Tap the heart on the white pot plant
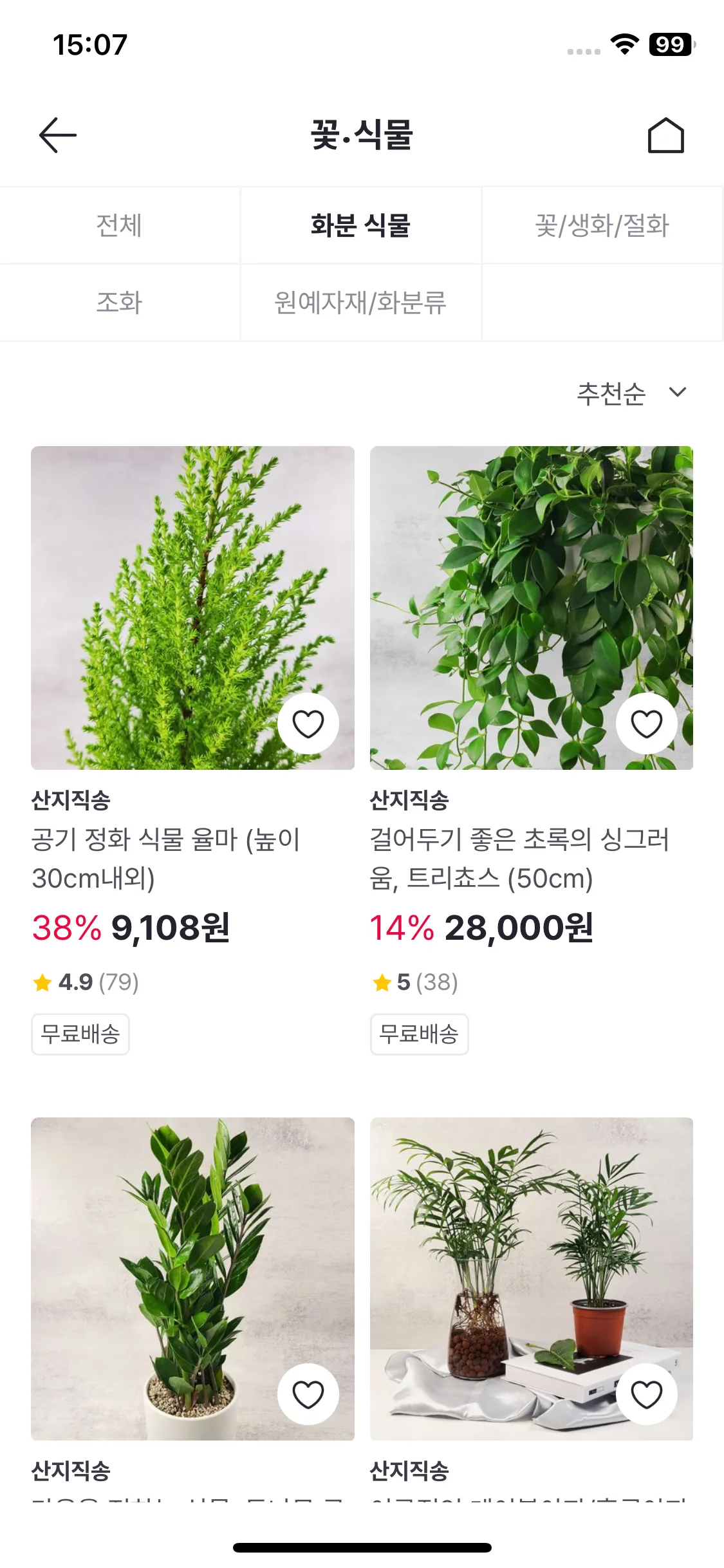This screenshot has width=724, height=1568. point(308,1395)
